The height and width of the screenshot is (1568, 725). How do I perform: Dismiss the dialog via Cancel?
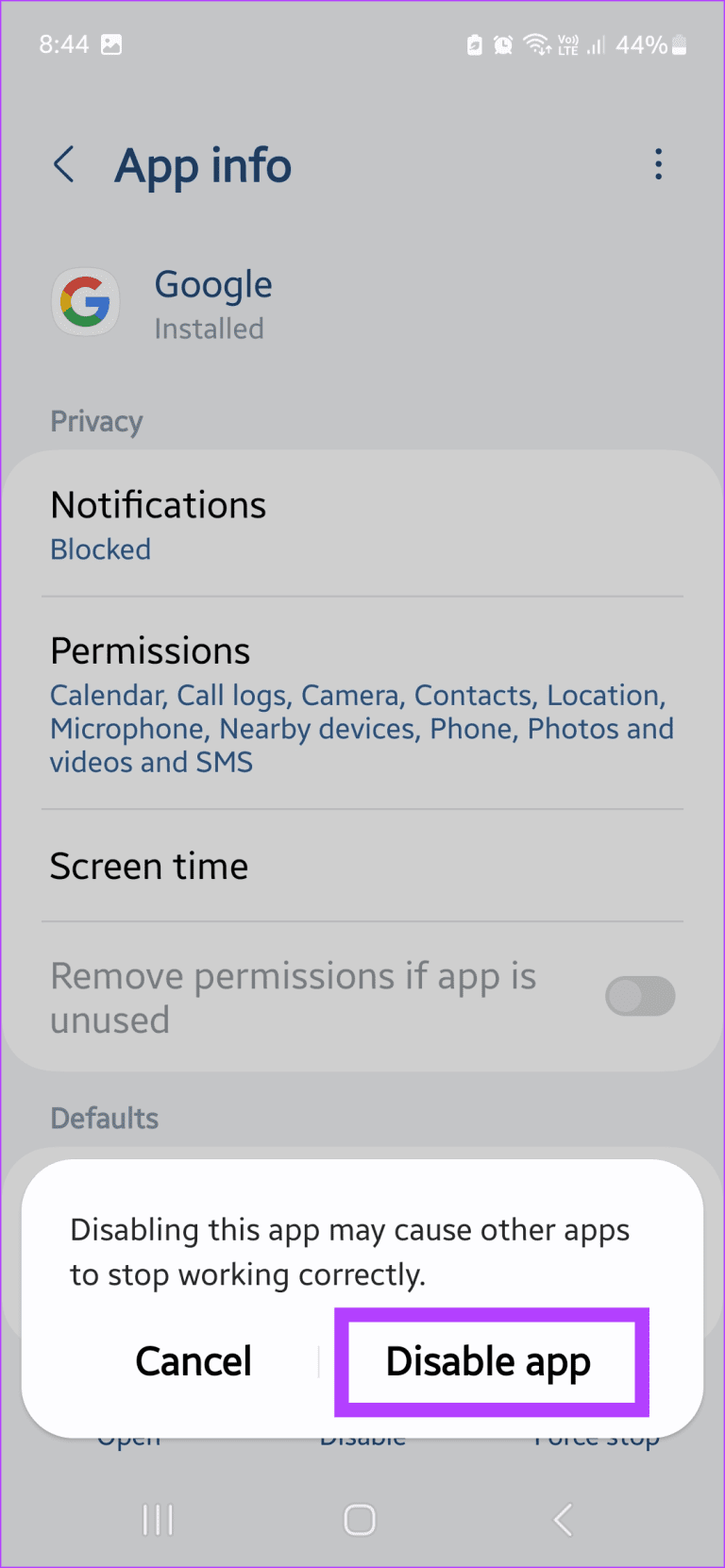click(194, 1361)
